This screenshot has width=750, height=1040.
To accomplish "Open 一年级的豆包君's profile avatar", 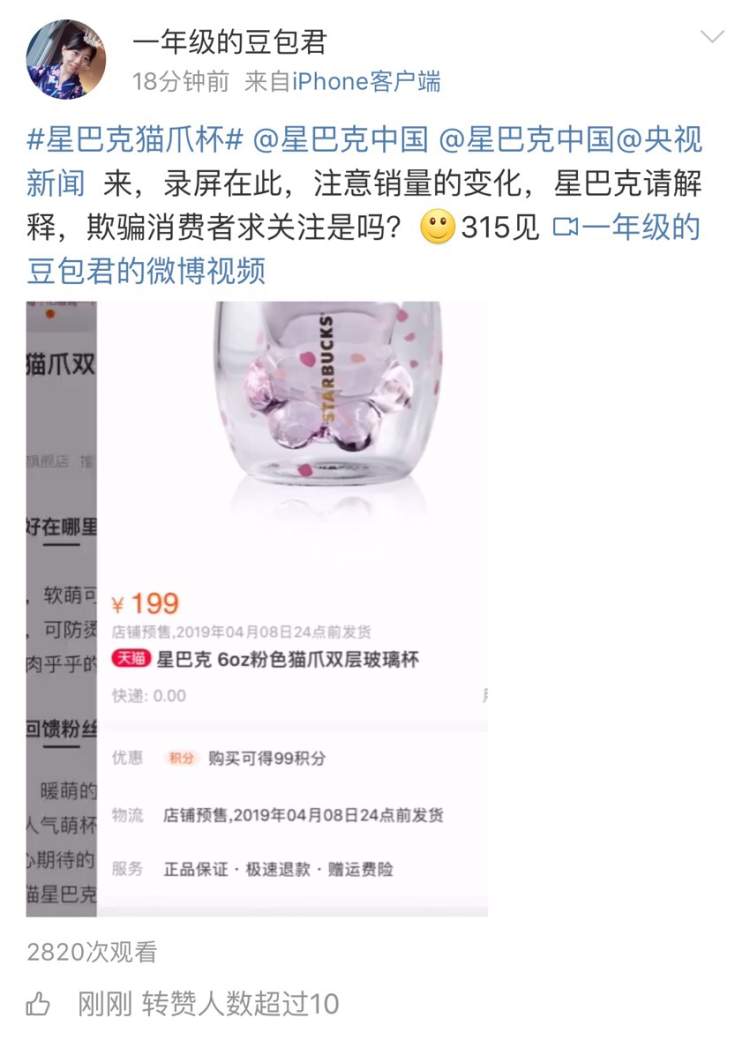I will pos(66,59).
